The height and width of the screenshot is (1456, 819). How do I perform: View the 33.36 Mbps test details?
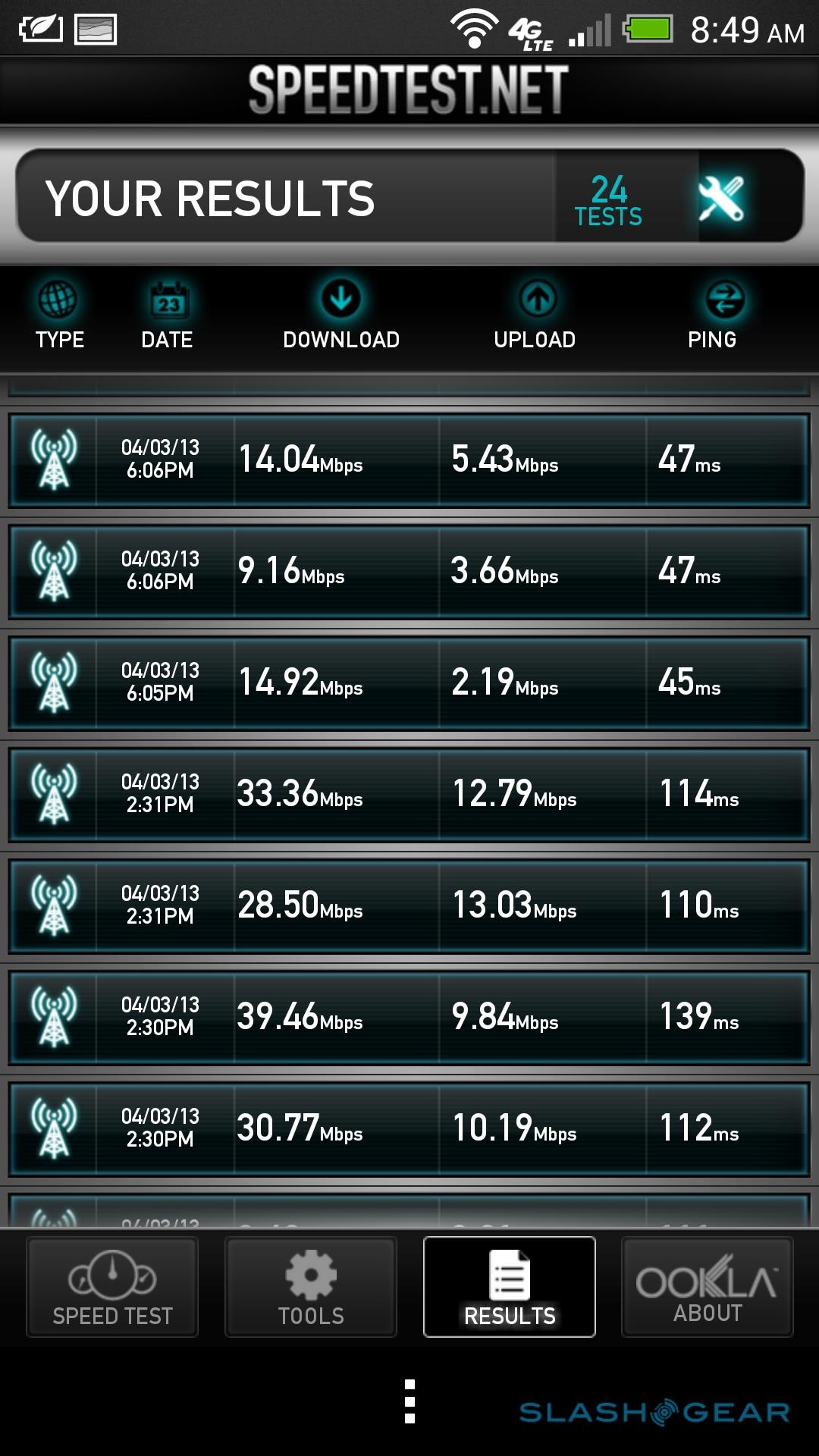(409, 794)
